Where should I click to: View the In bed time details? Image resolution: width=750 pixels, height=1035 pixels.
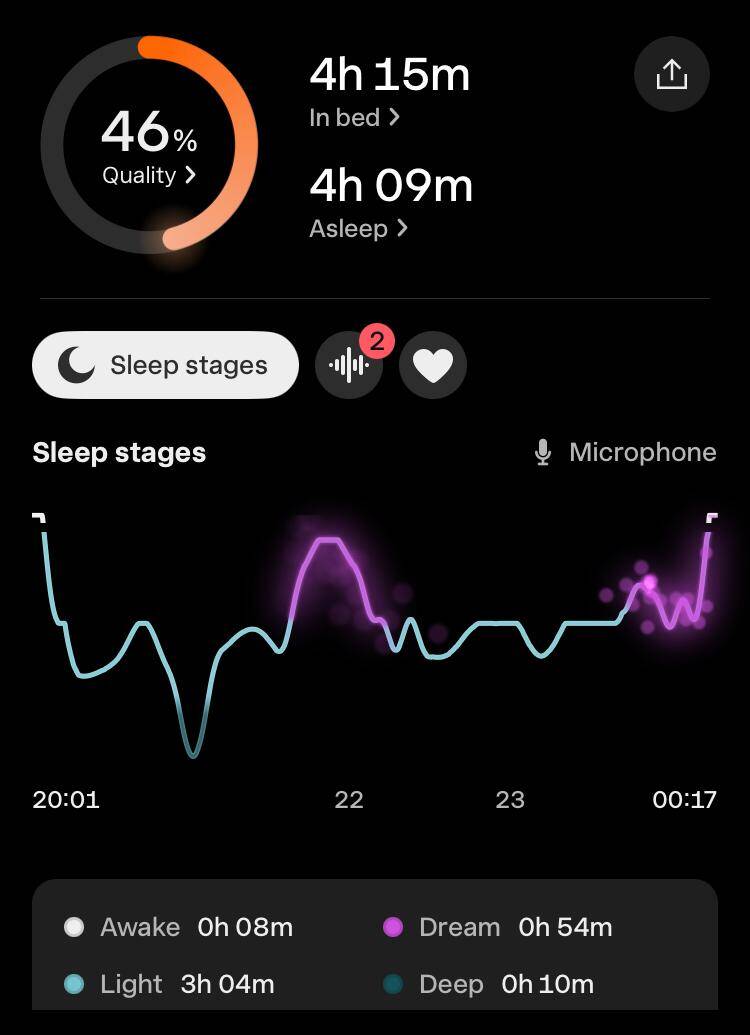click(x=354, y=118)
